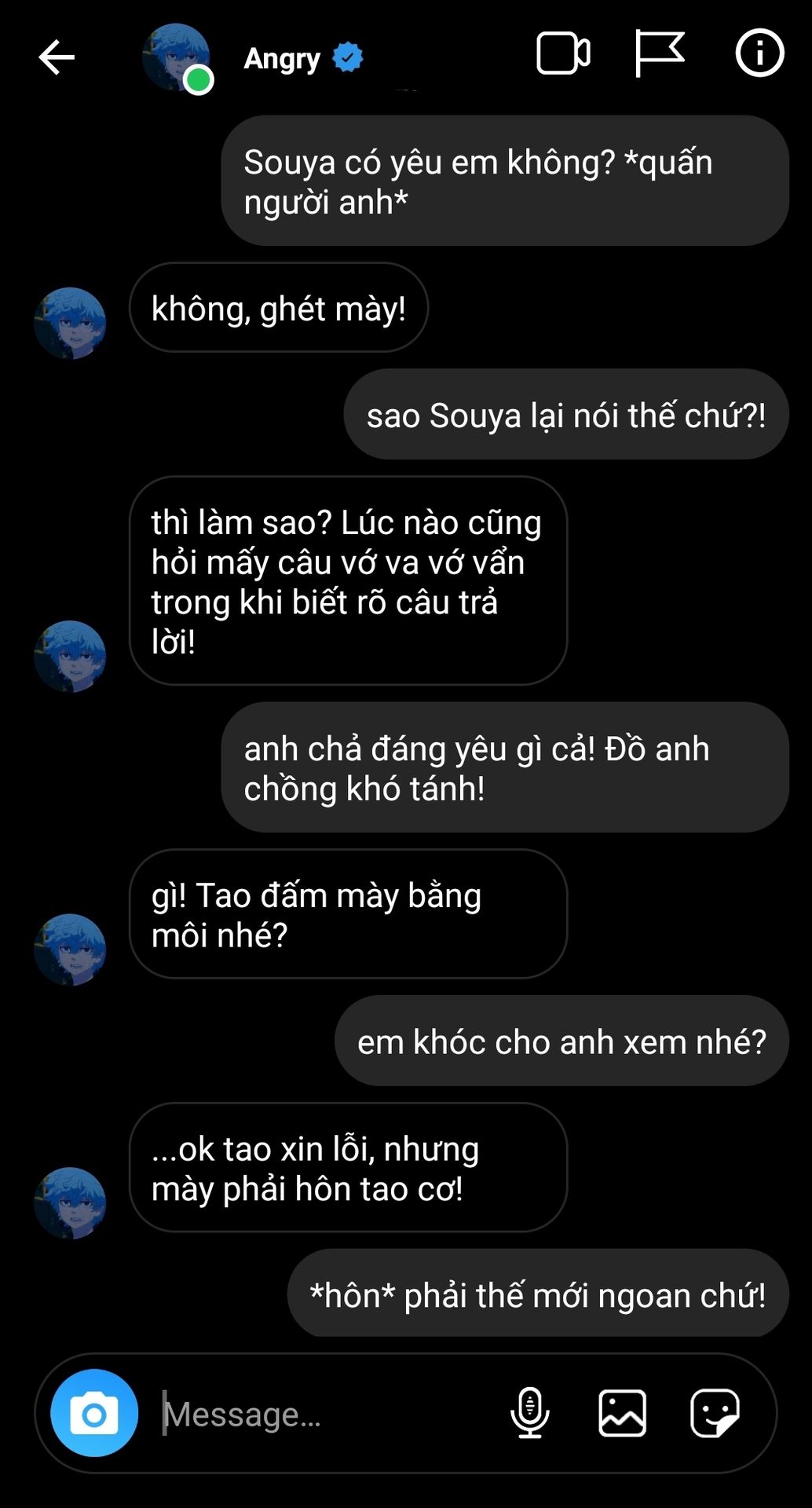
Task: Start a video call with Angry
Action: click(x=562, y=54)
